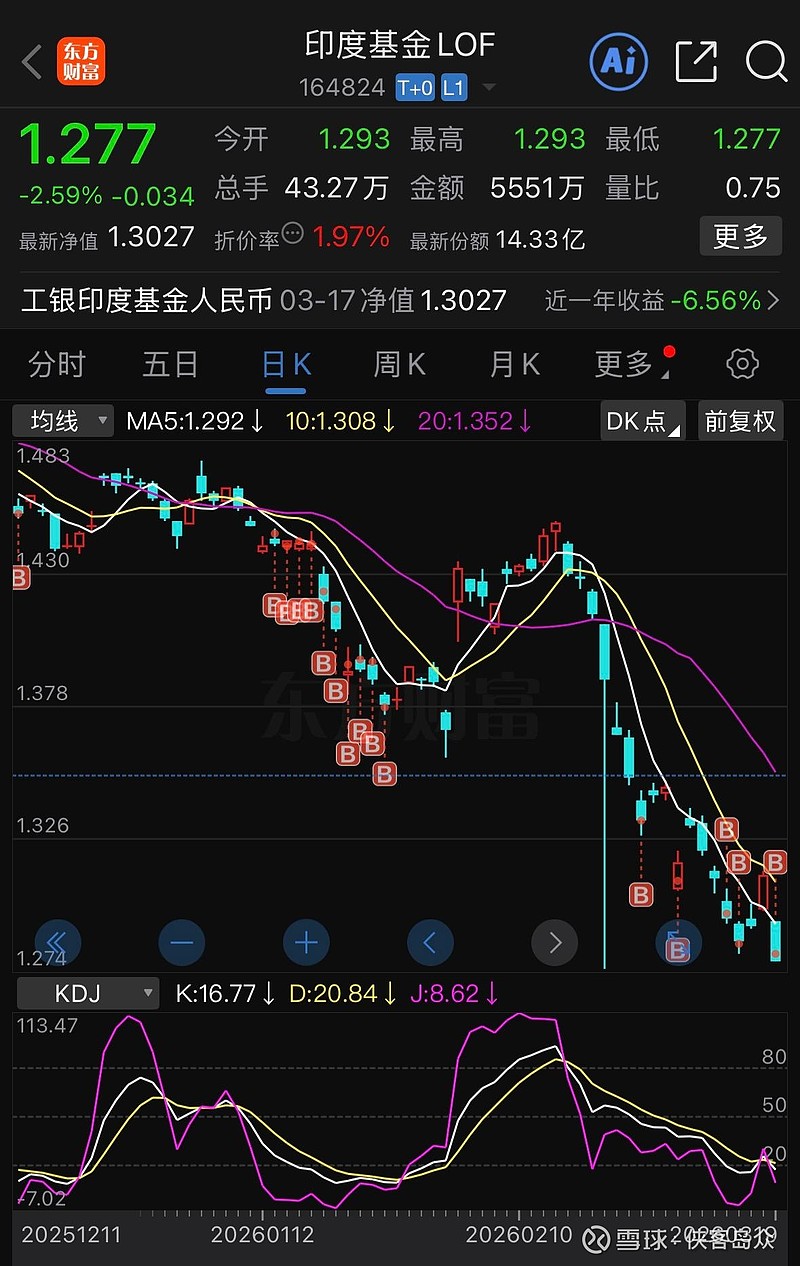Expand the dropdown next to fund code 164824

click(x=488, y=87)
